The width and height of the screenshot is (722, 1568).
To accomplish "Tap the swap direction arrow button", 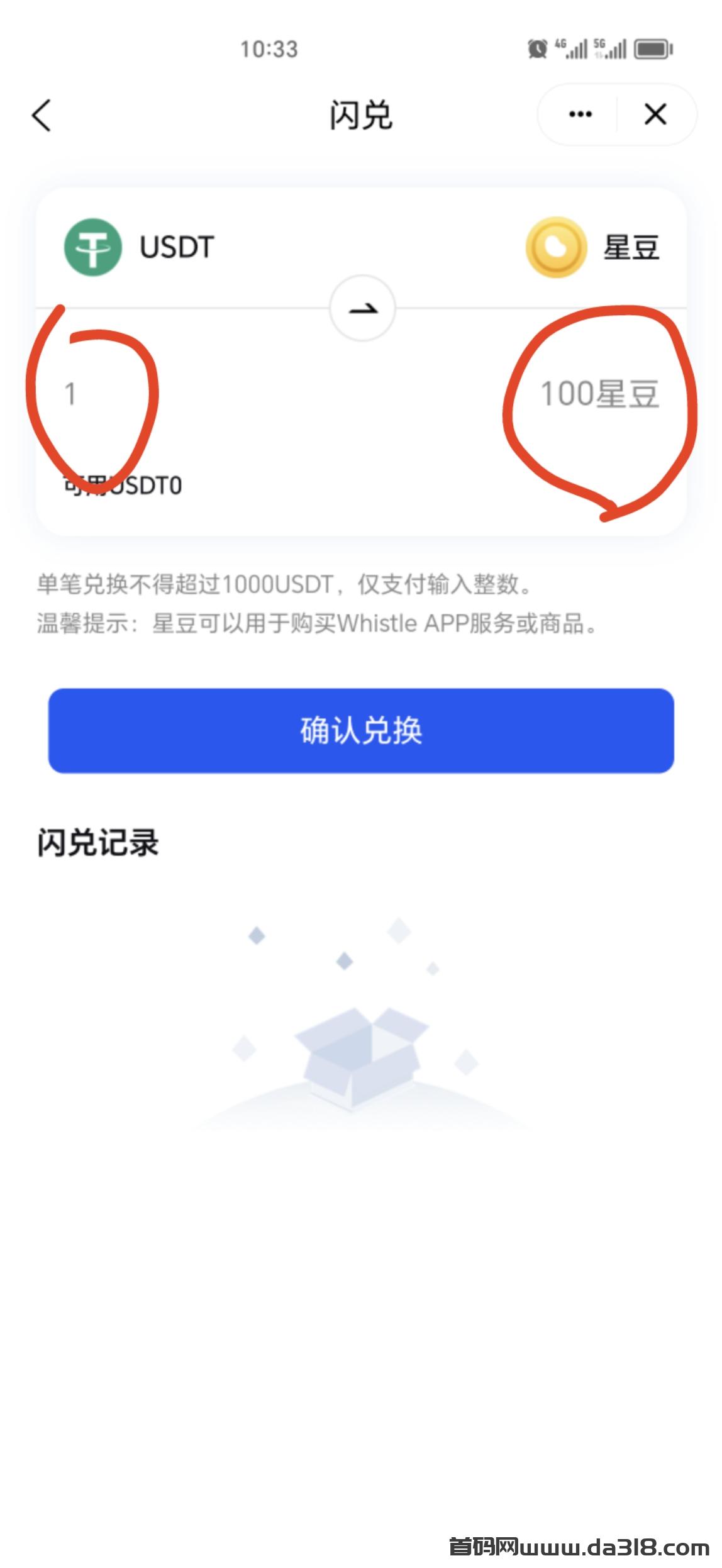I will (x=362, y=308).
